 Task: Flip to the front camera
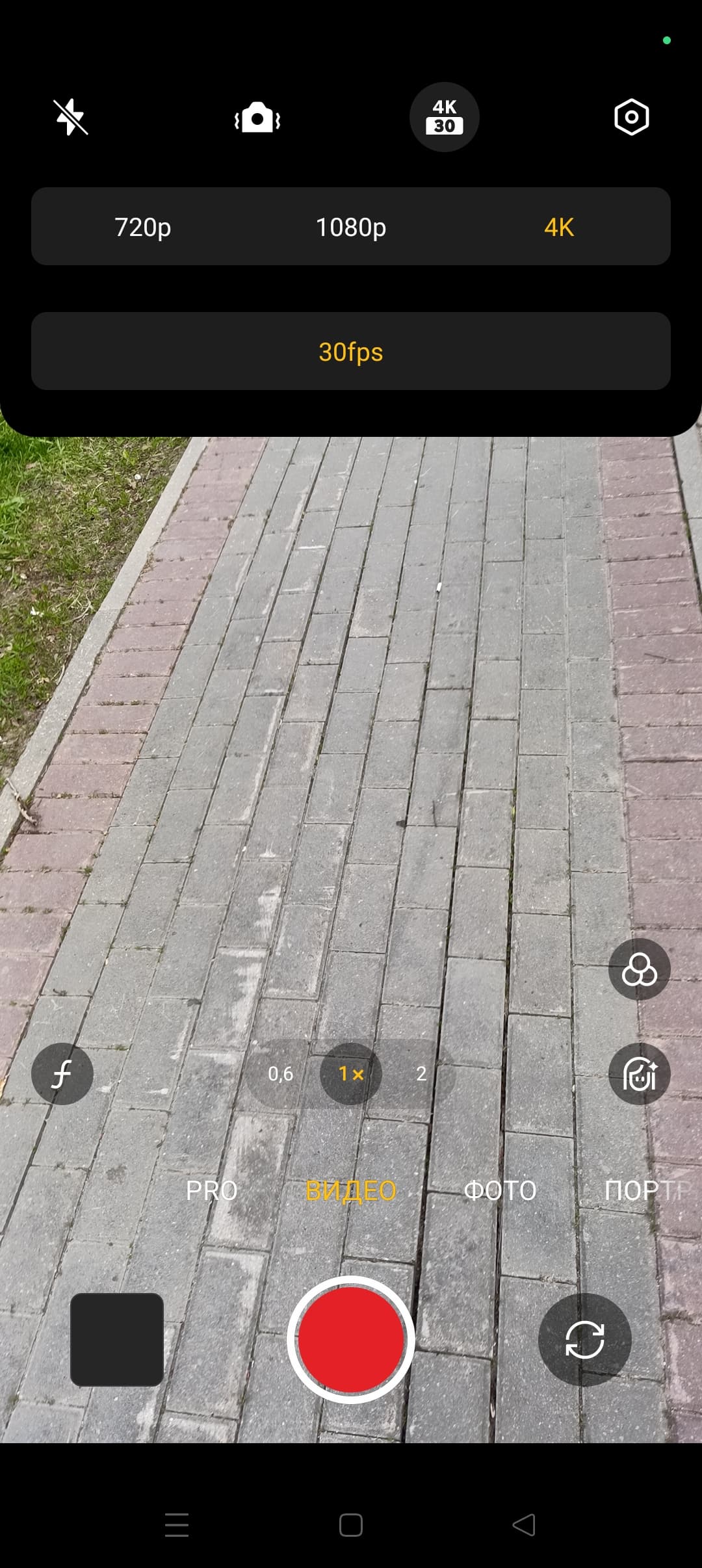coord(584,1340)
